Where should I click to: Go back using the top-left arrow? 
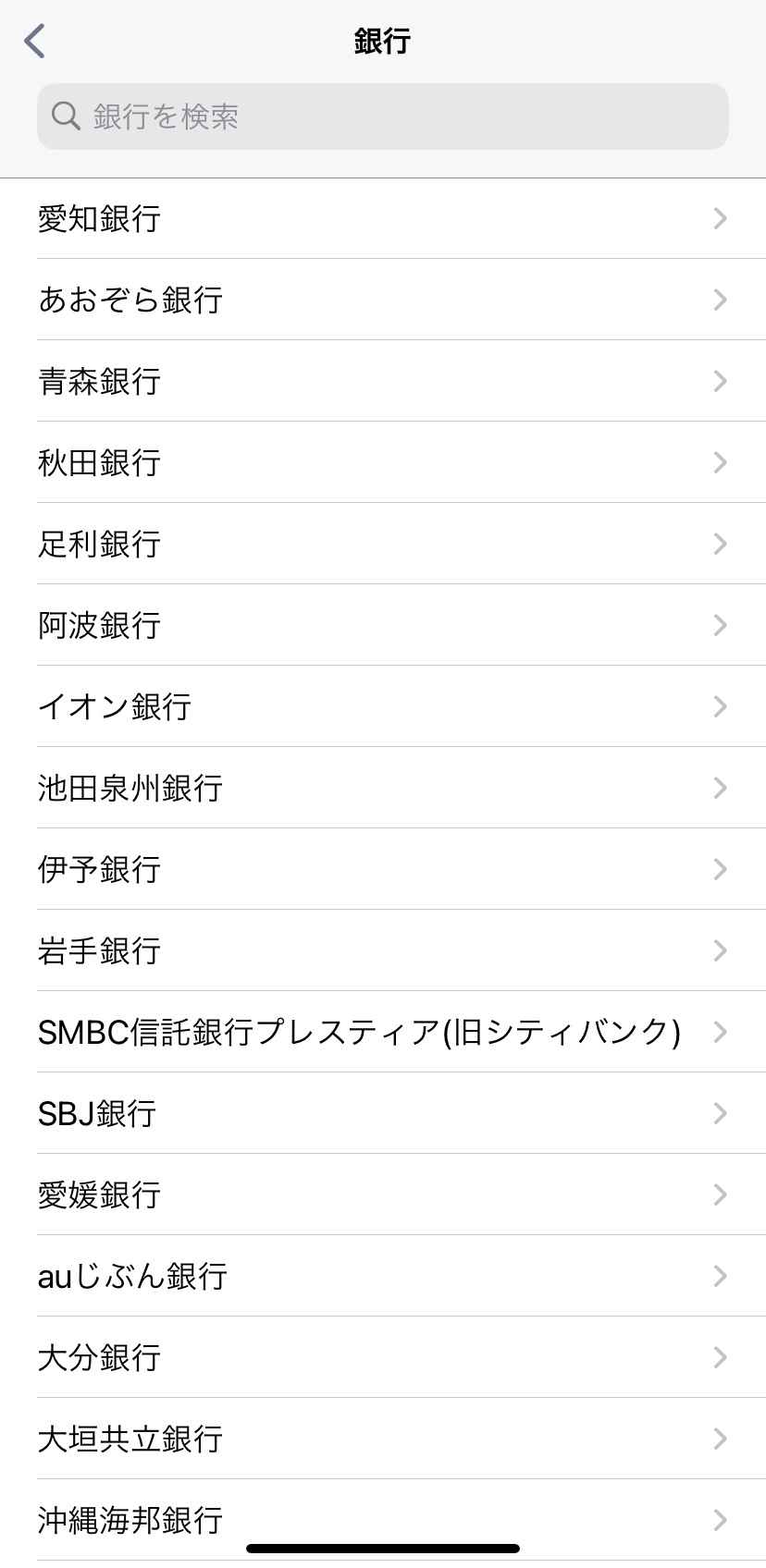tap(35, 41)
